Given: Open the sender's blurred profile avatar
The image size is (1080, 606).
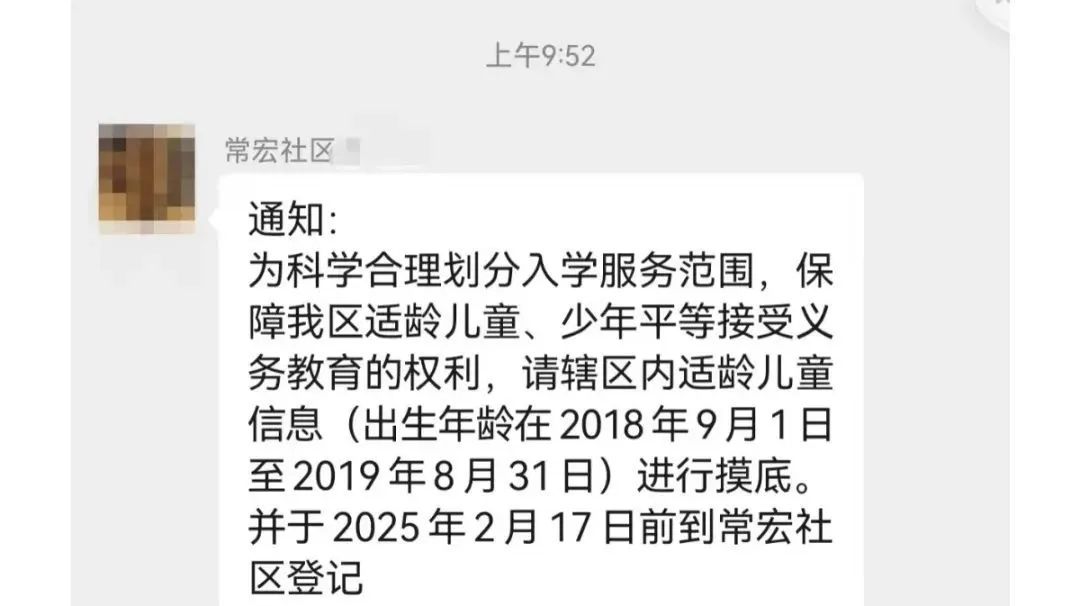Looking at the screenshot, I should 147,178.
